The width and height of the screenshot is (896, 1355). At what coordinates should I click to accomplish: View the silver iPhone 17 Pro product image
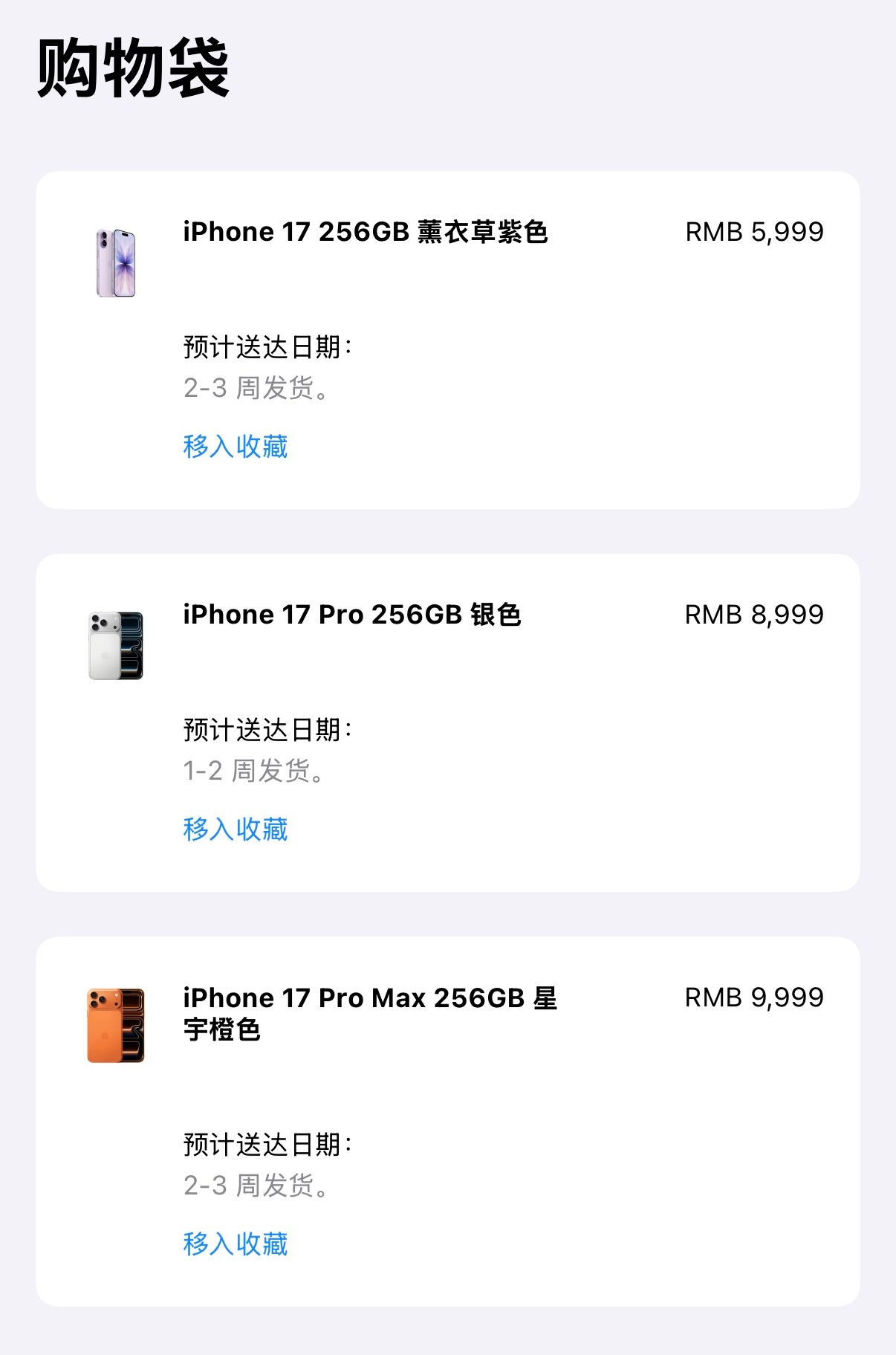click(116, 645)
